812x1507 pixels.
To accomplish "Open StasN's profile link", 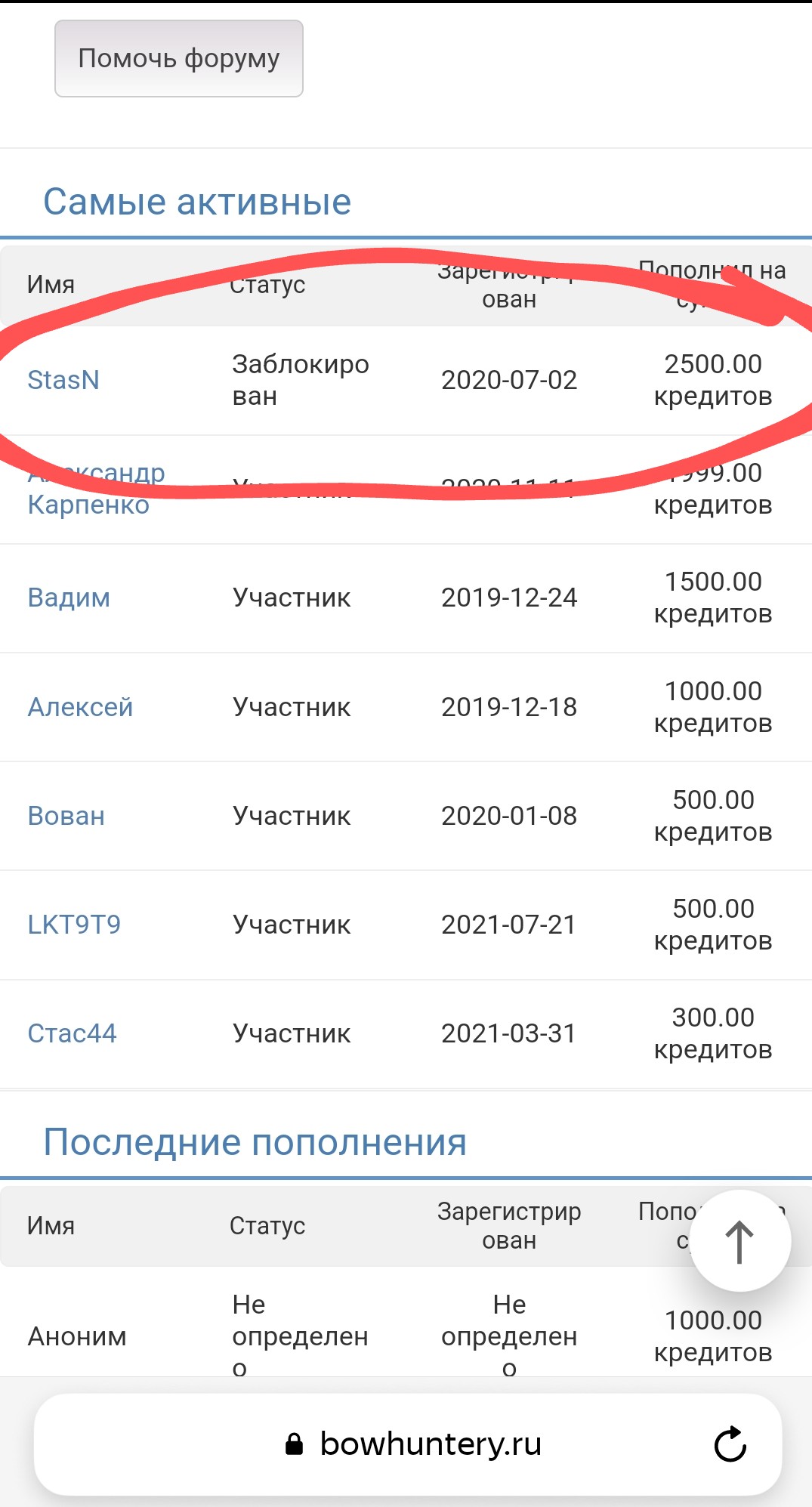I will (x=63, y=380).
